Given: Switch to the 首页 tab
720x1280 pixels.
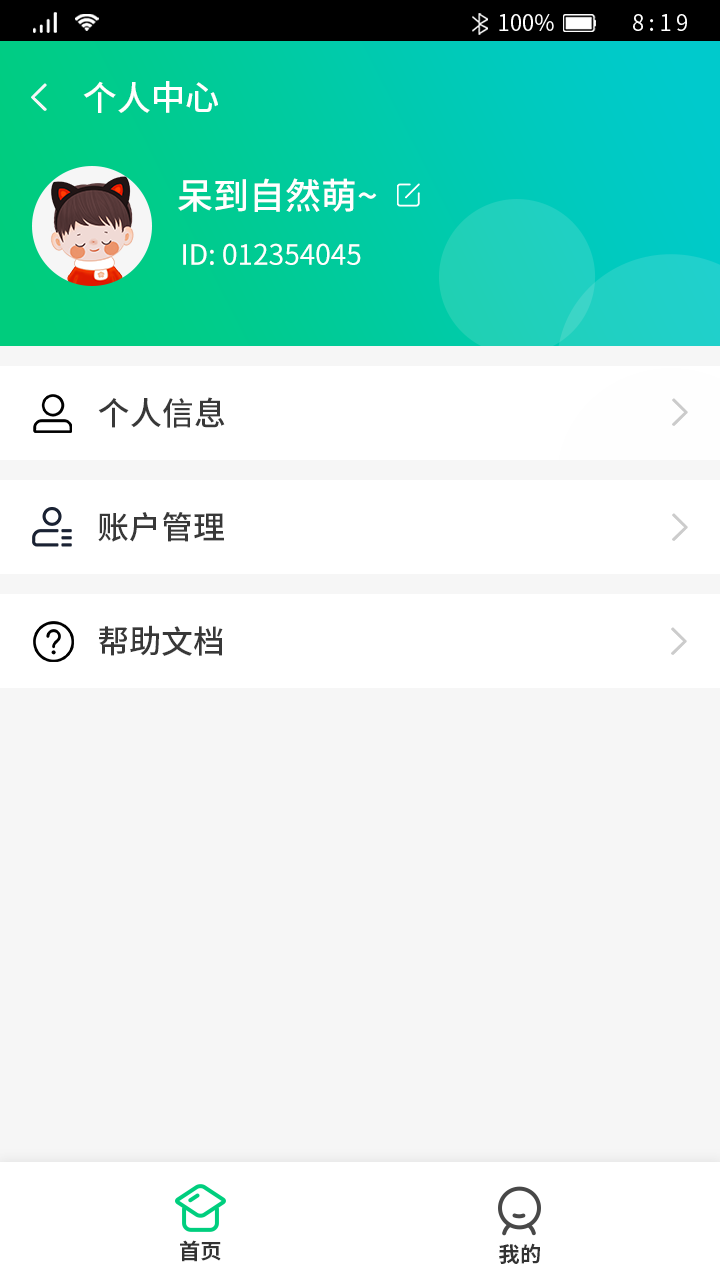Looking at the screenshot, I should point(199,1218).
